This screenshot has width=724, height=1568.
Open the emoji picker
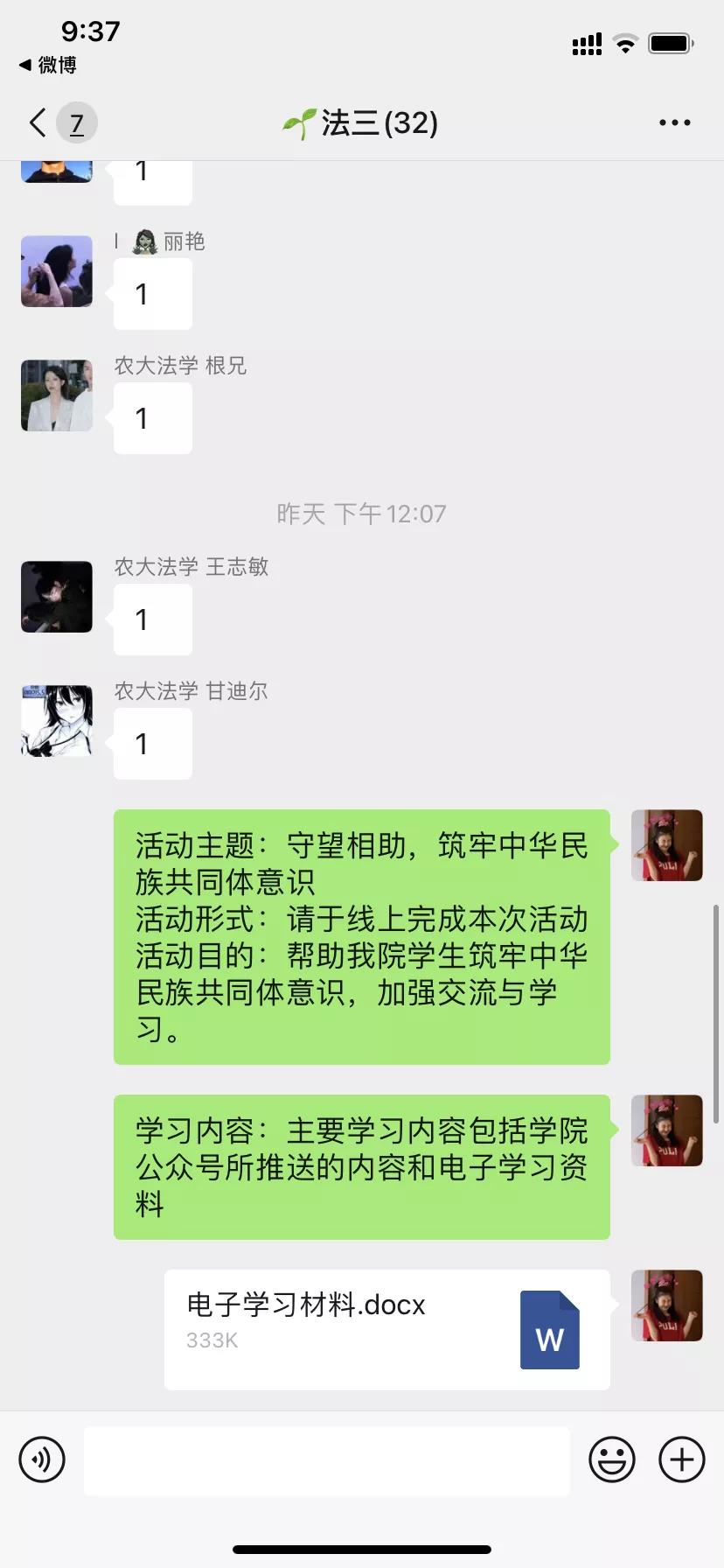[611, 1459]
